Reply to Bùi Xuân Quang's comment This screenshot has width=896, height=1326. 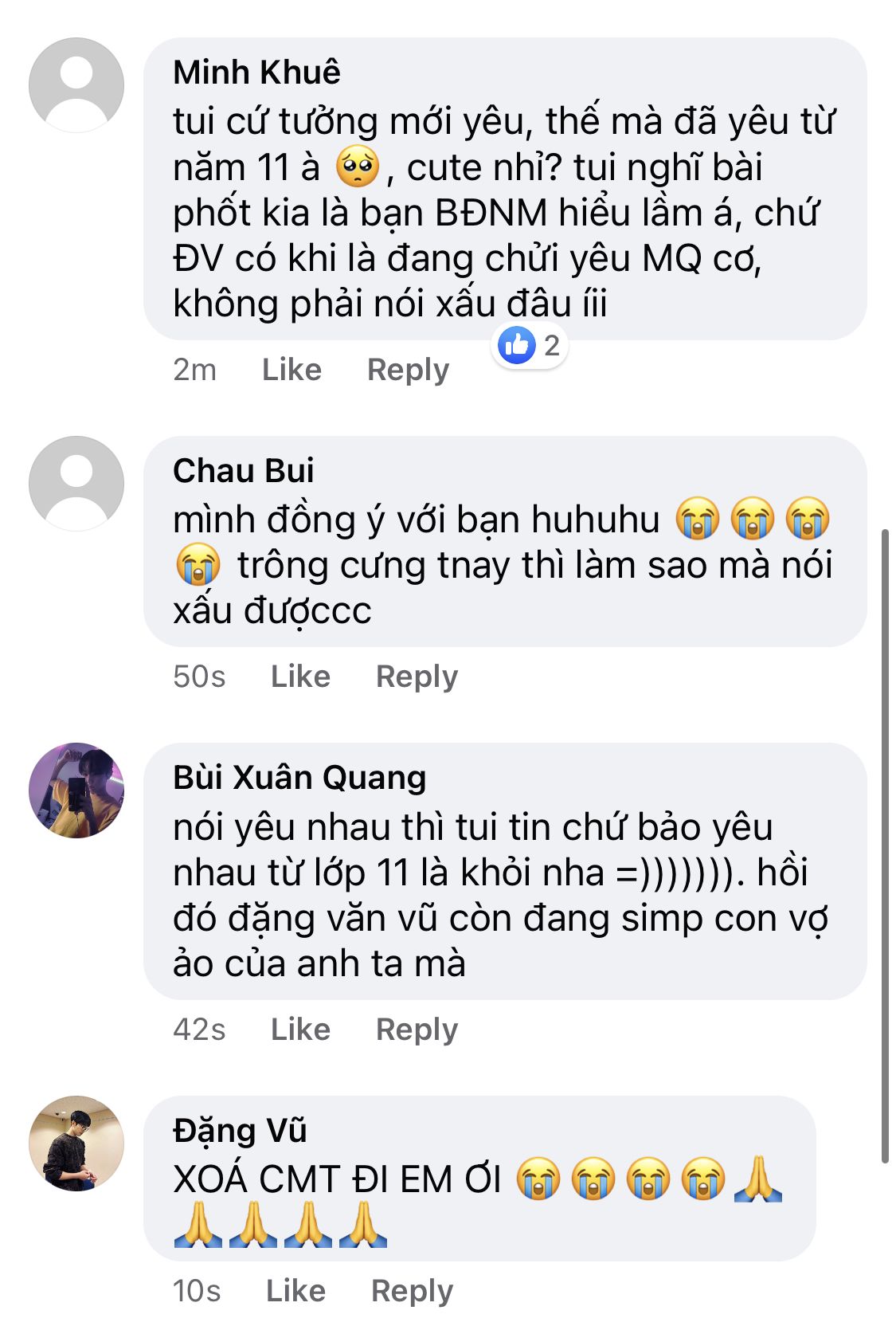417,1030
